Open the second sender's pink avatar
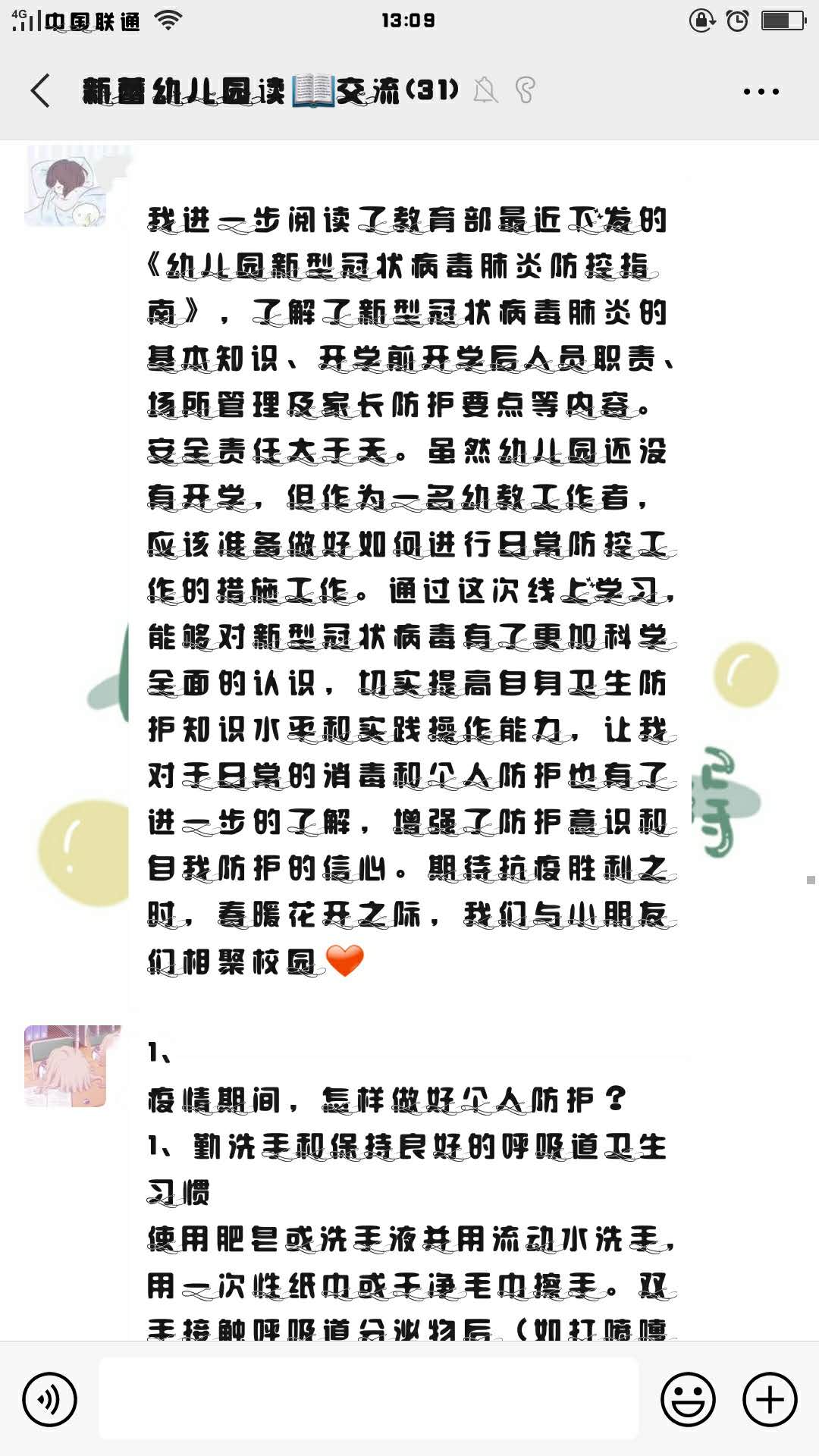 [x=65, y=1066]
